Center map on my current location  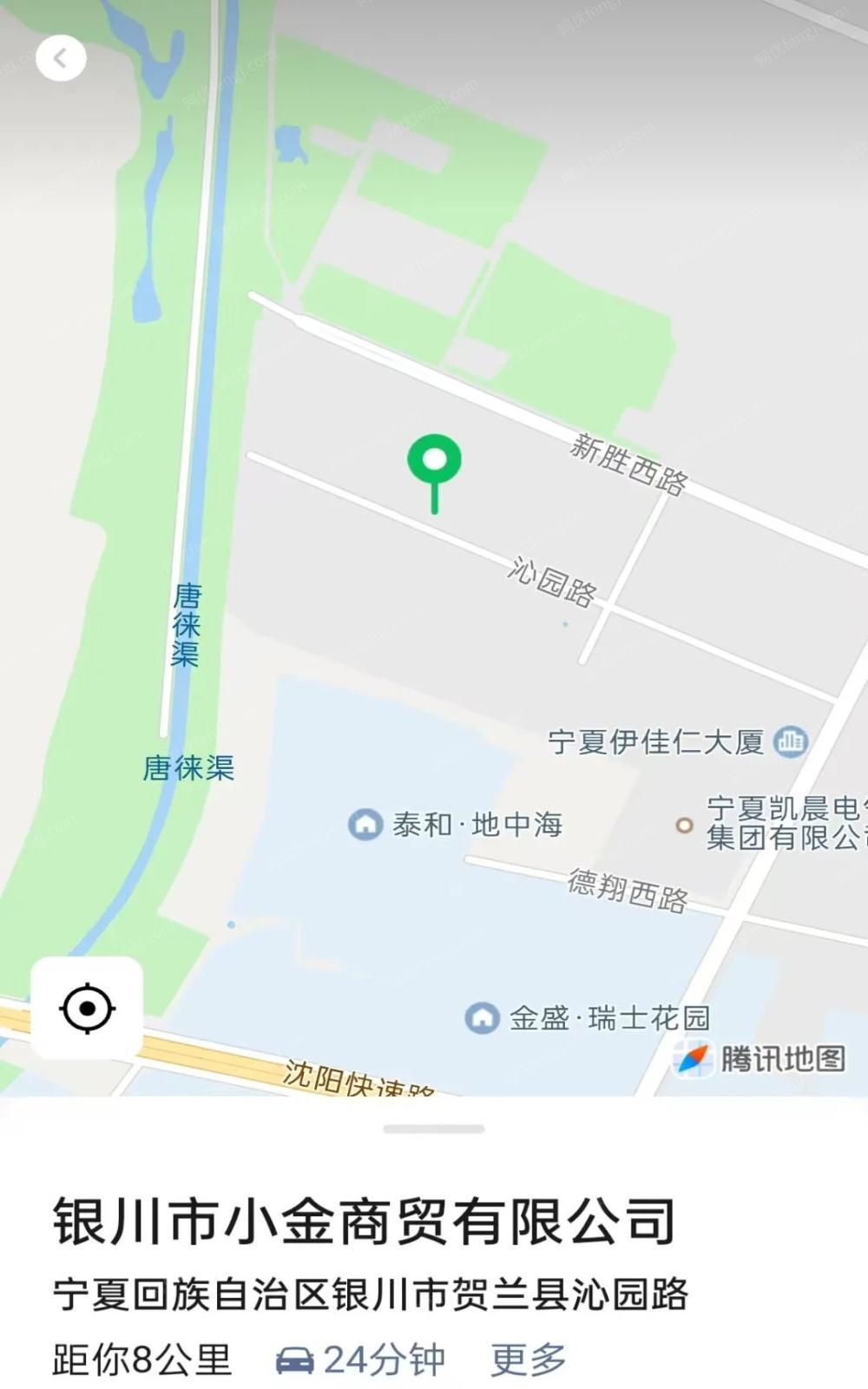87,1008
